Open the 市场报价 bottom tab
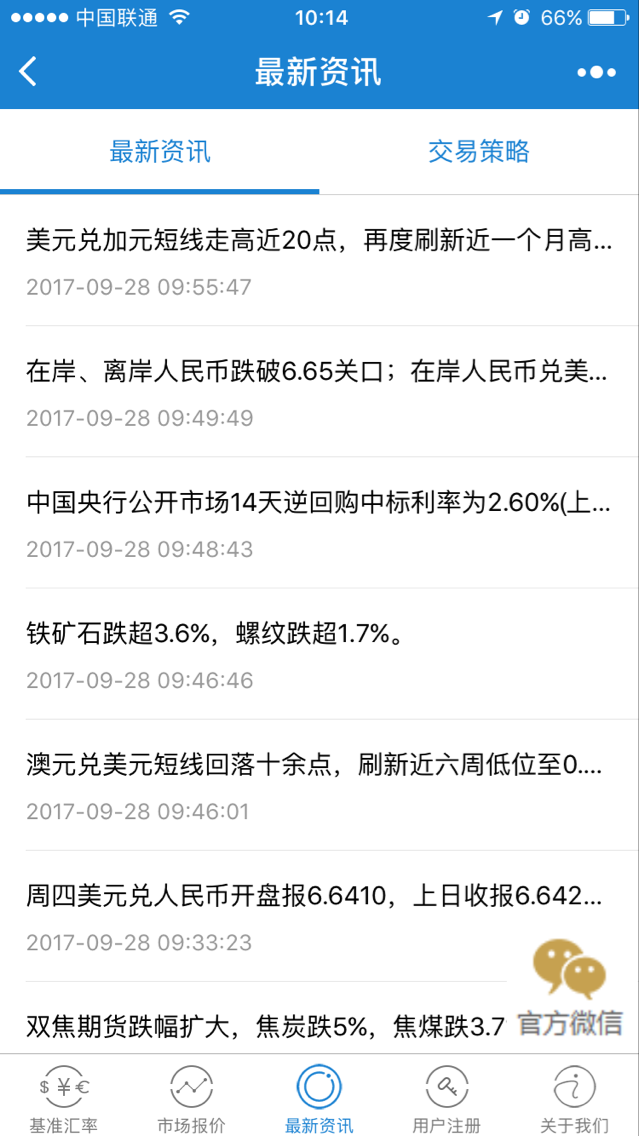The height and width of the screenshot is (1136, 639). tap(191, 1097)
